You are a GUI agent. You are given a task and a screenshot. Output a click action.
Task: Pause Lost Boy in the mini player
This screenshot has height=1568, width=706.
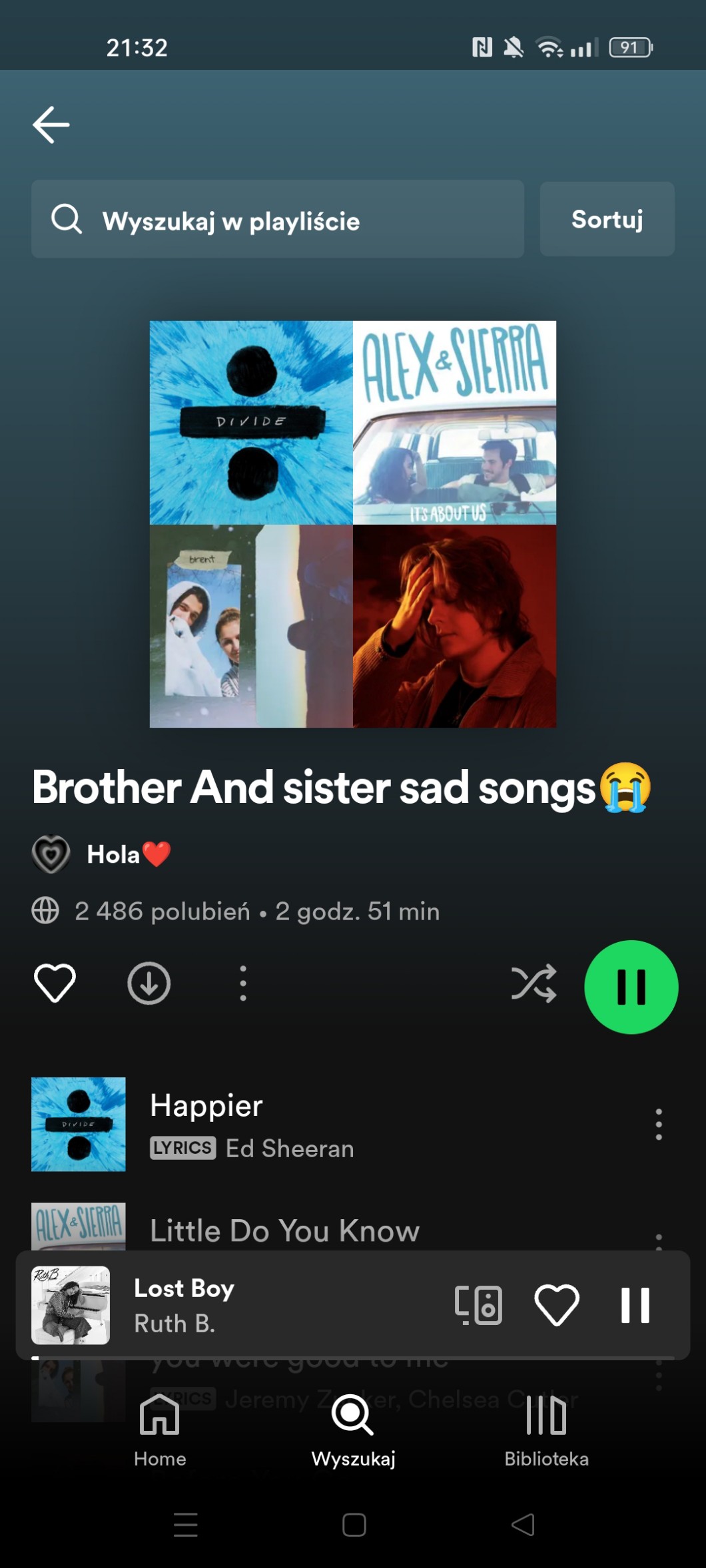pos(635,1305)
